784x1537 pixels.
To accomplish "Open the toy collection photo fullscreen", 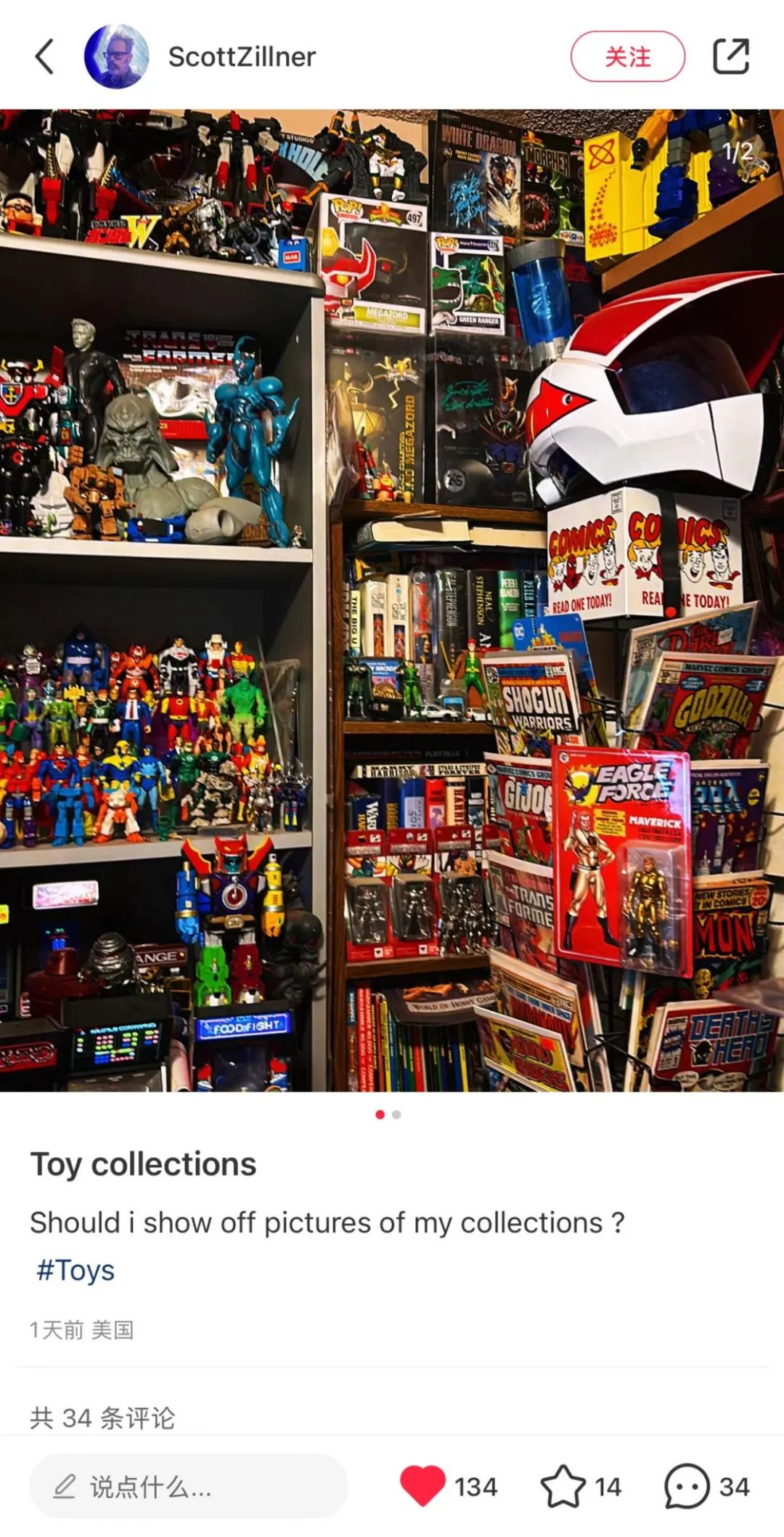I will click(x=392, y=600).
